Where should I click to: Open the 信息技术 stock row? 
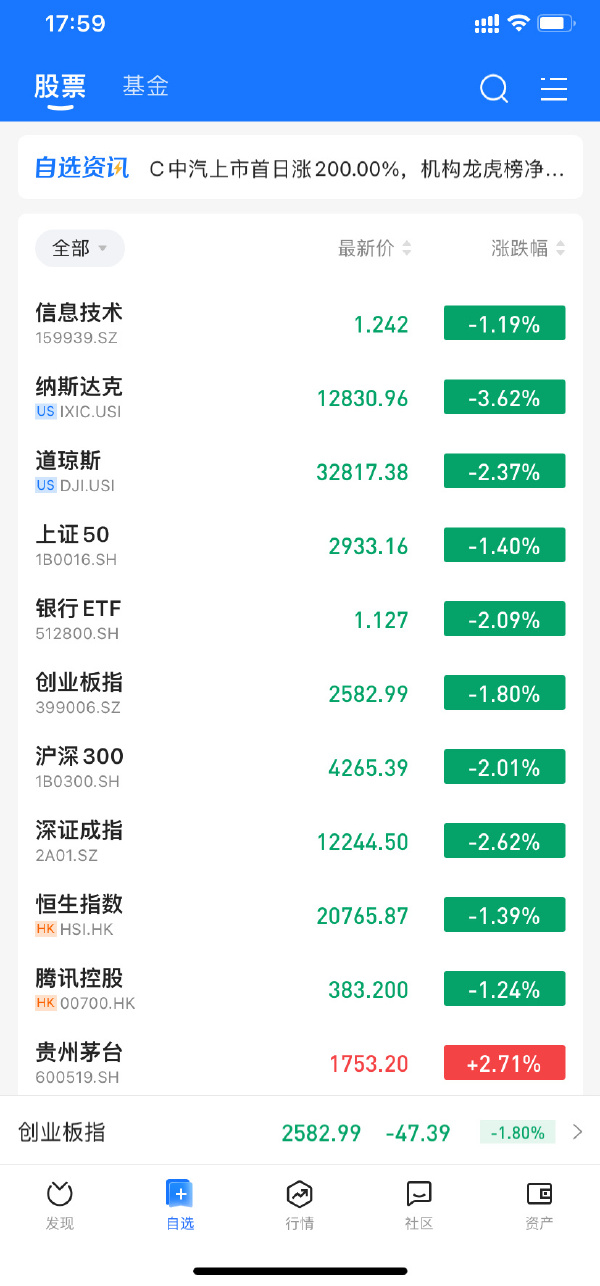click(200, 323)
